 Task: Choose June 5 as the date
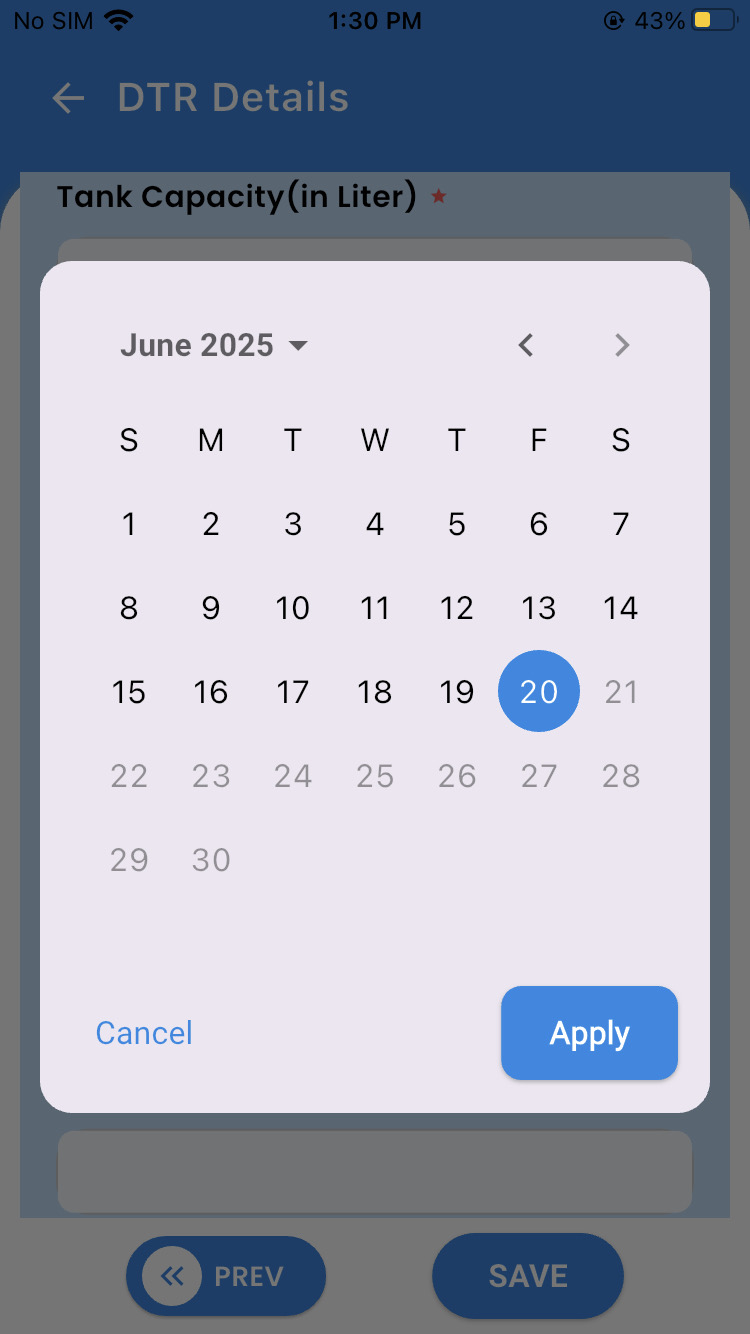(457, 524)
